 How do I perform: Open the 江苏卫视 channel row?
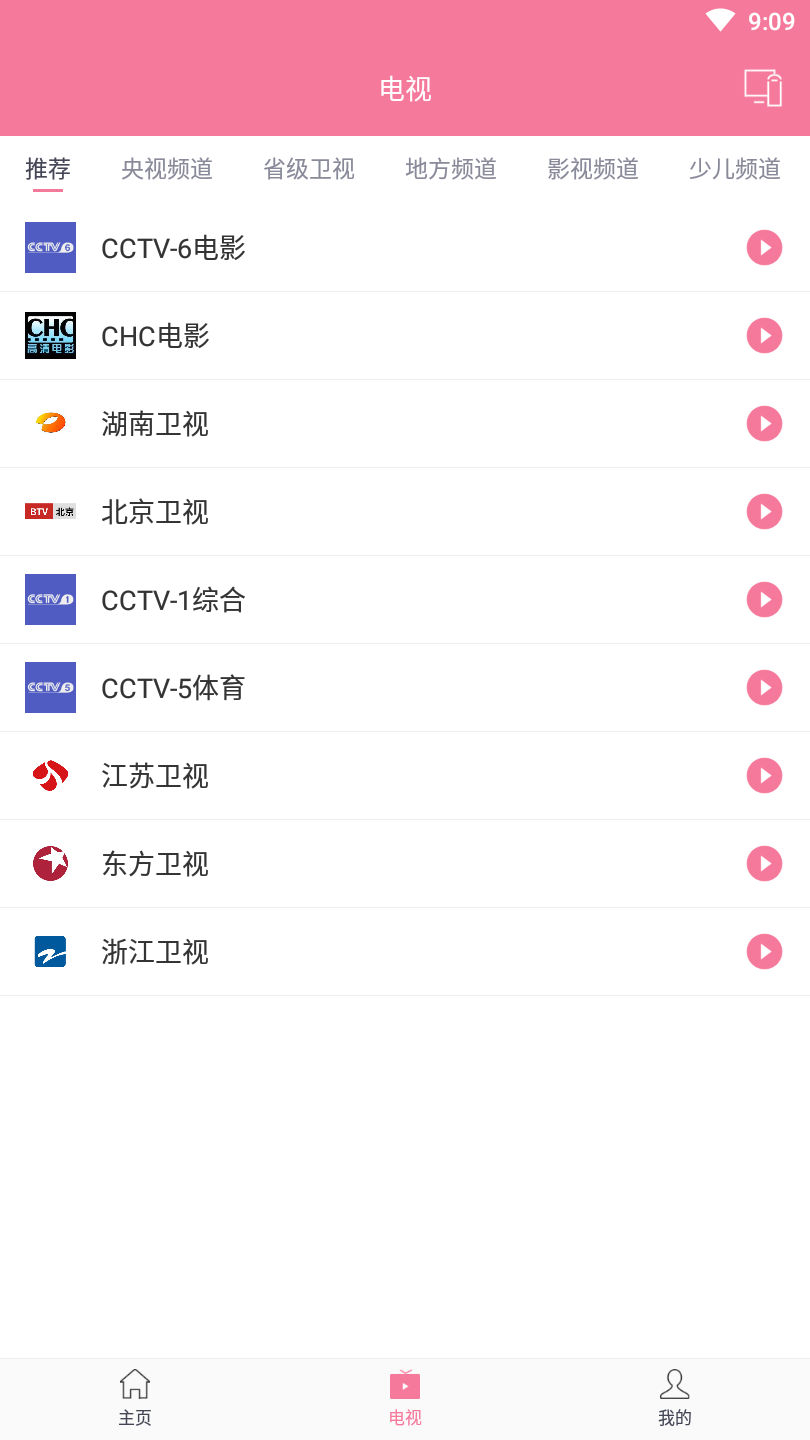click(405, 776)
